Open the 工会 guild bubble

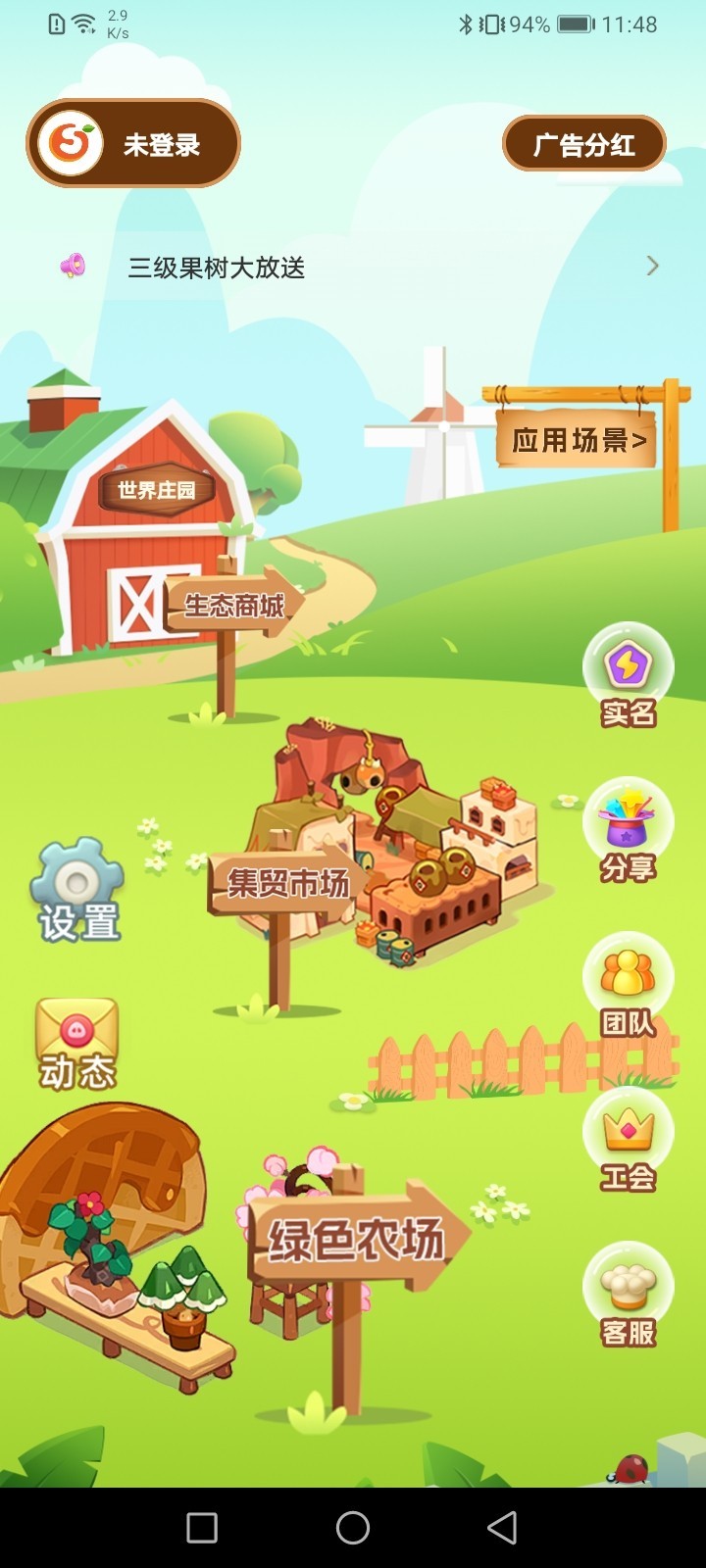(628, 1141)
